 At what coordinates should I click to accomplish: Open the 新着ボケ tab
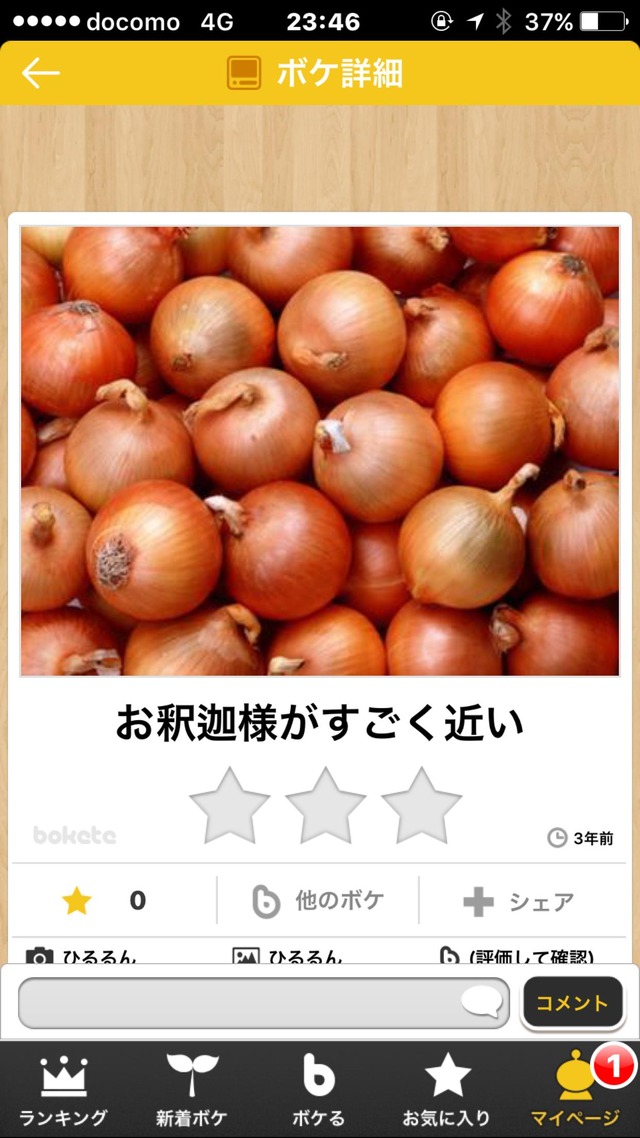click(192, 1090)
